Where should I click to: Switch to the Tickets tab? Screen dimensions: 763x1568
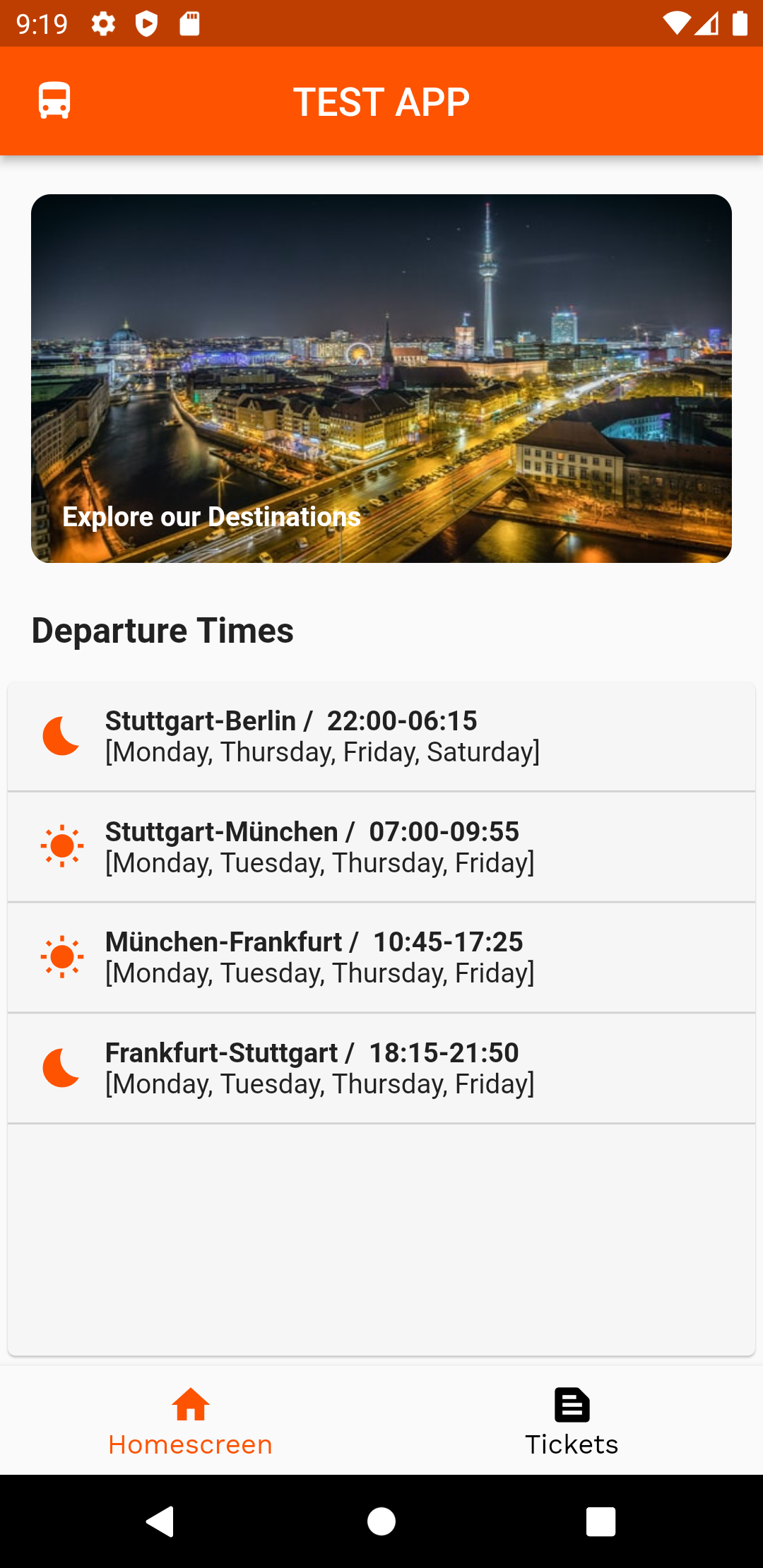(572, 1421)
